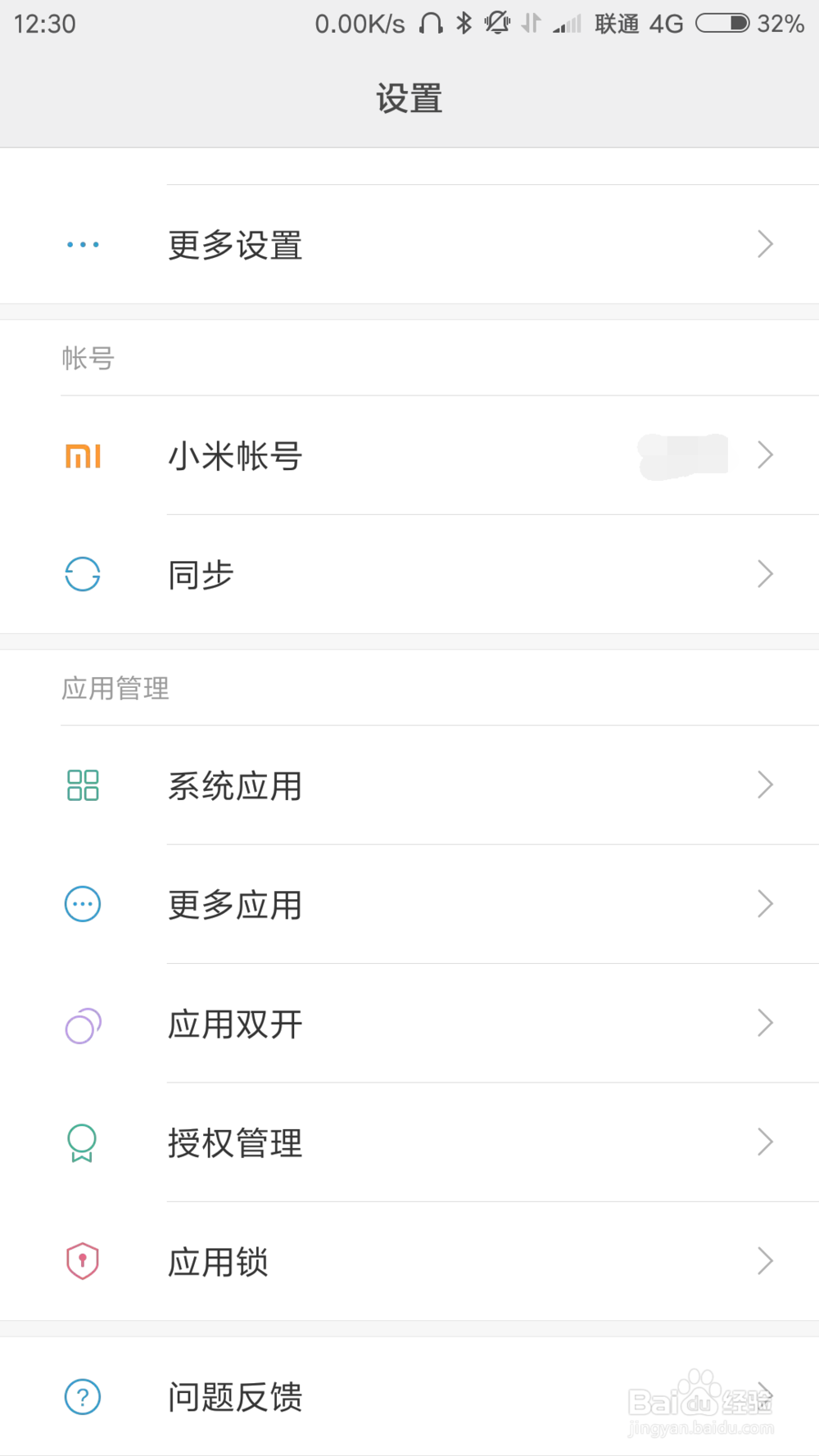Expand the 更多设置 row via its chevron

764,244
